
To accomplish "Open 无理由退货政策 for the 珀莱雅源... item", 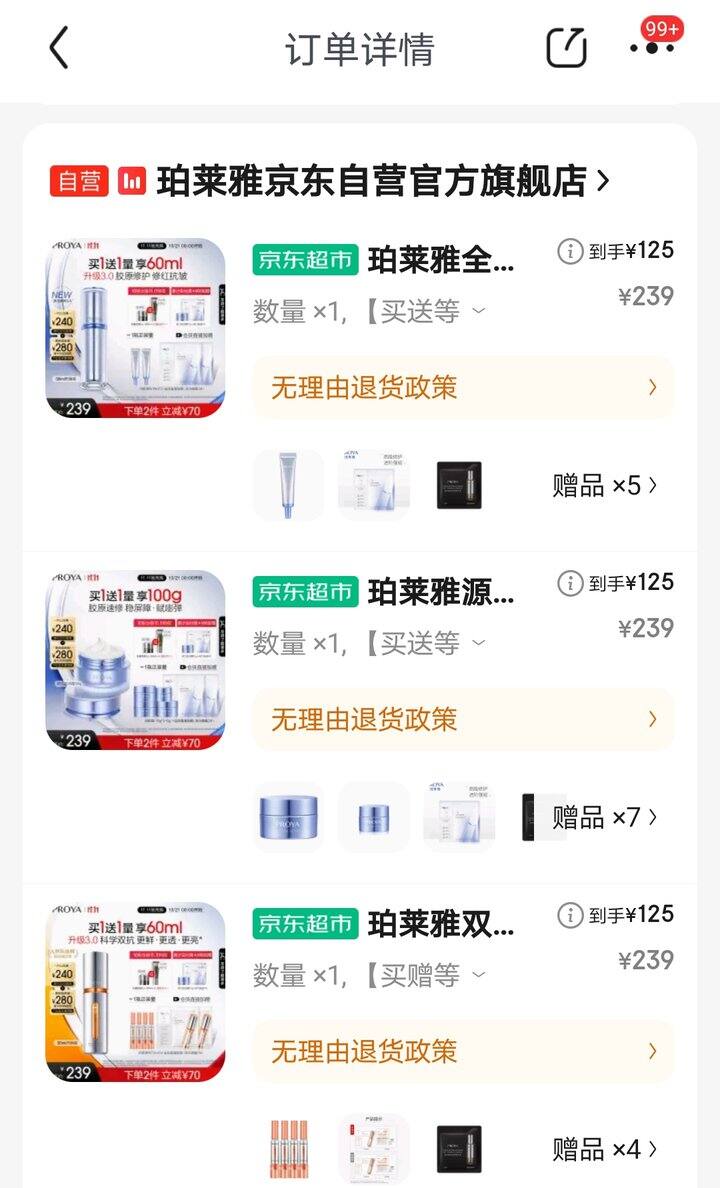I will click(x=463, y=719).
